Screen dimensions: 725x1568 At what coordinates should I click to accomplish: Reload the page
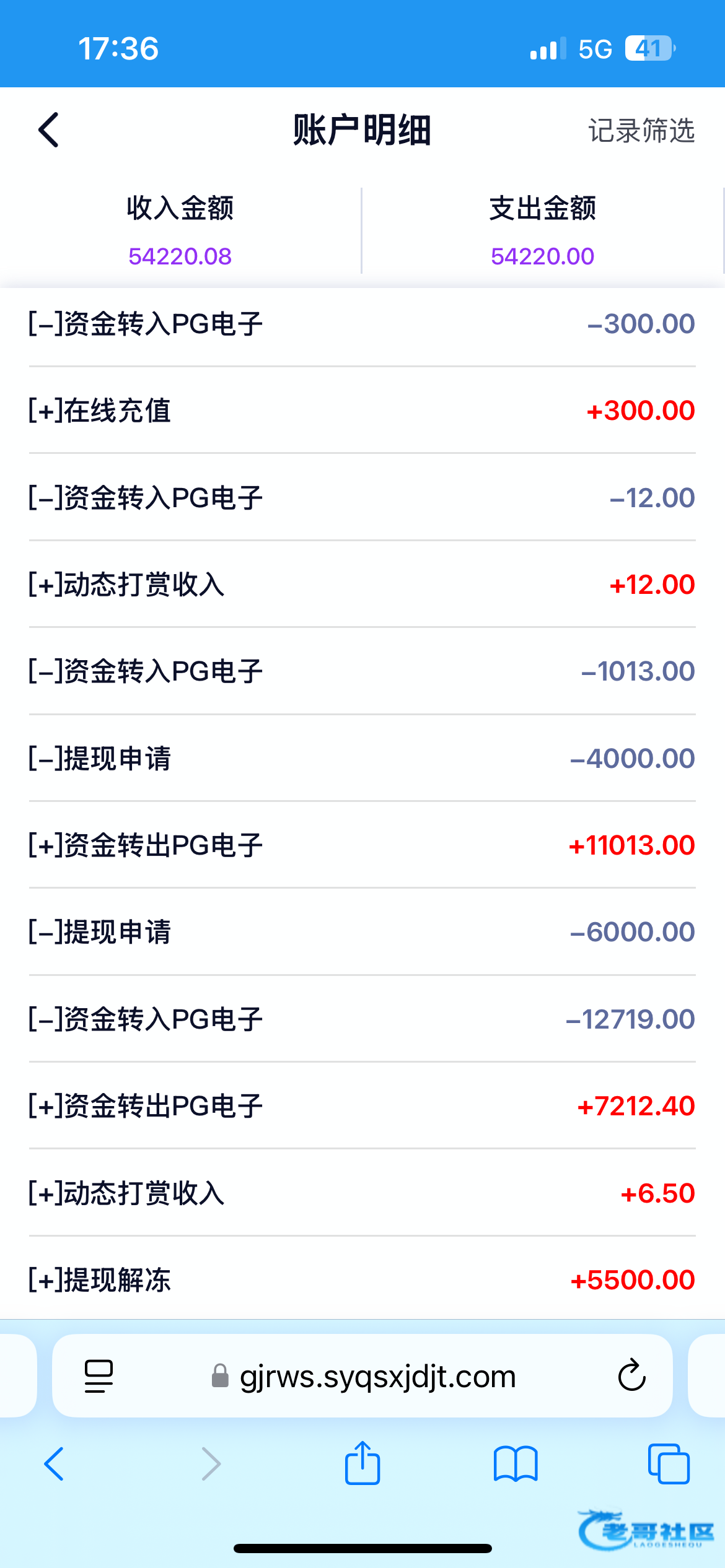tap(631, 1375)
